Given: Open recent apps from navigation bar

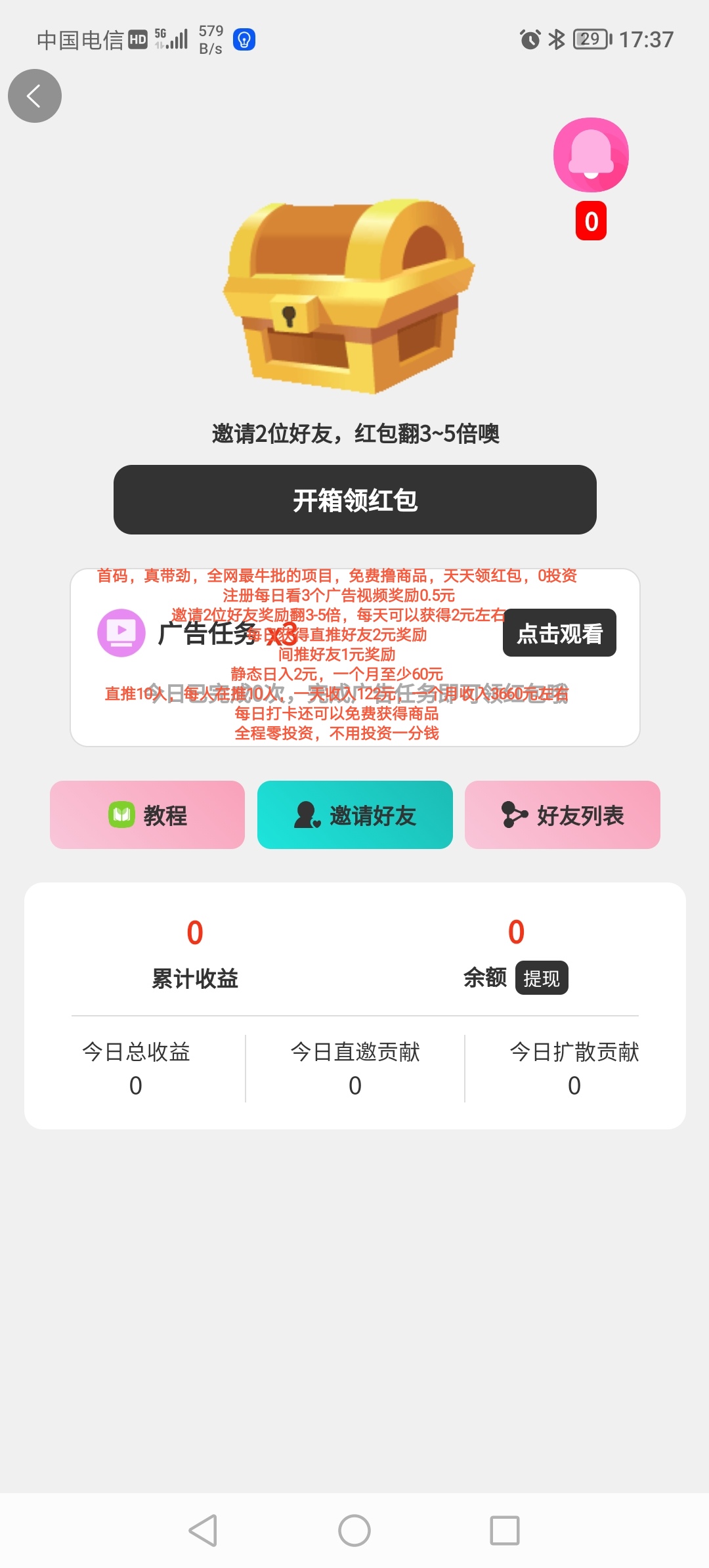Looking at the screenshot, I should click(x=504, y=1531).
